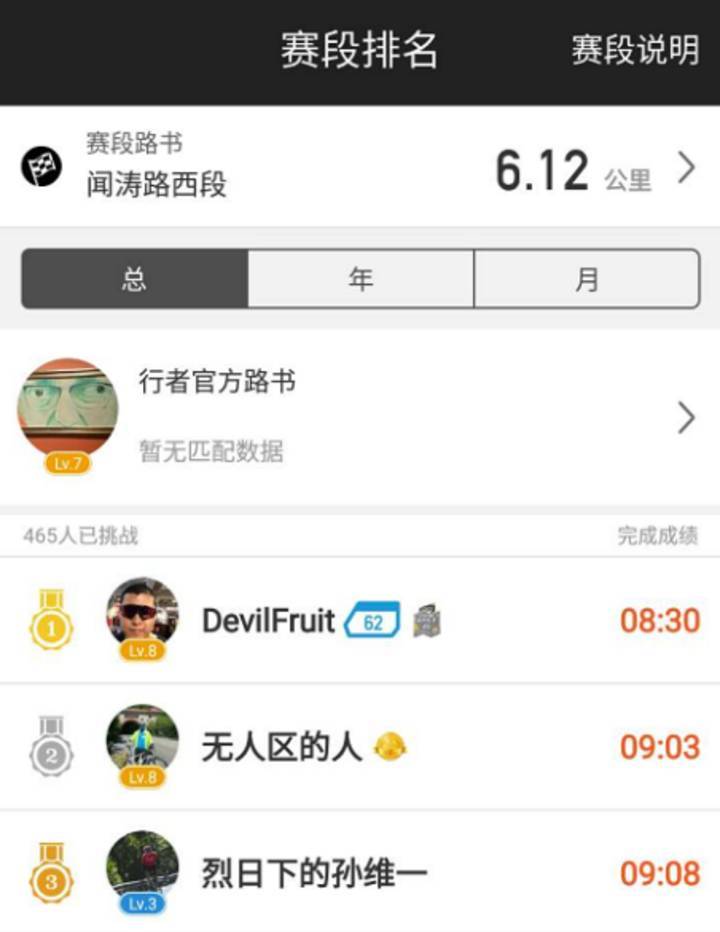Switch to the 年 yearly ranking tab

click(x=360, y=279)
